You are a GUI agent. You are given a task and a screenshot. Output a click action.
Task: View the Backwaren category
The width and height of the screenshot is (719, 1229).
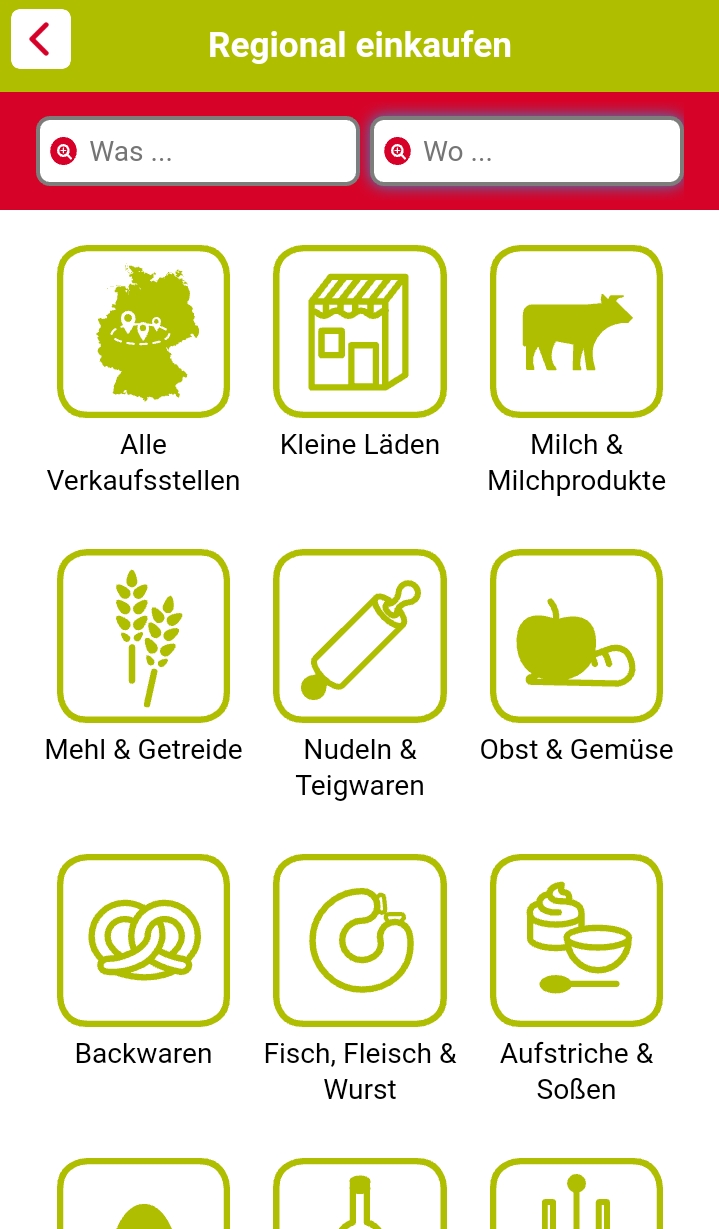point(143,940)
